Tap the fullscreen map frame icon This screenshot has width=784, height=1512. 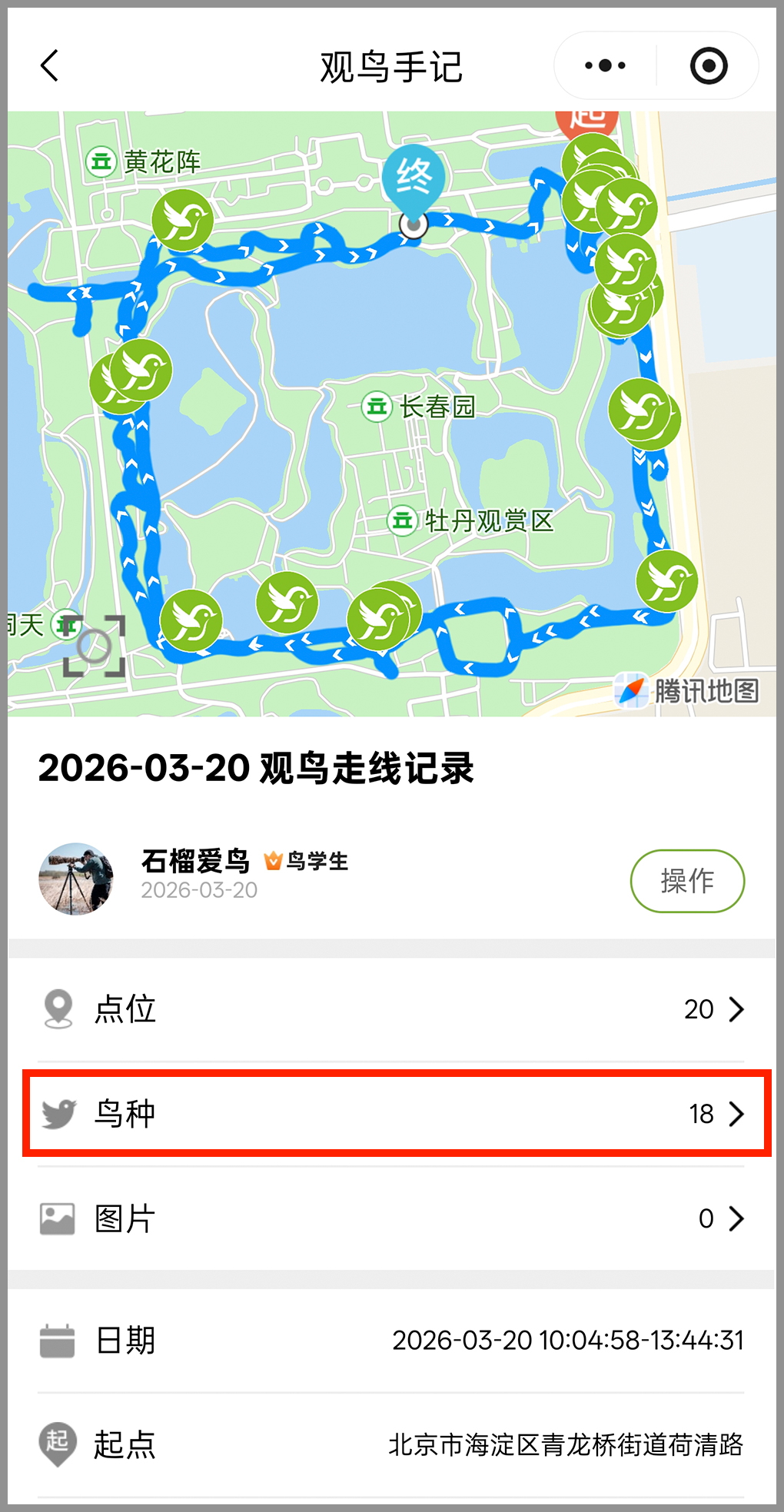coord(94,646)
